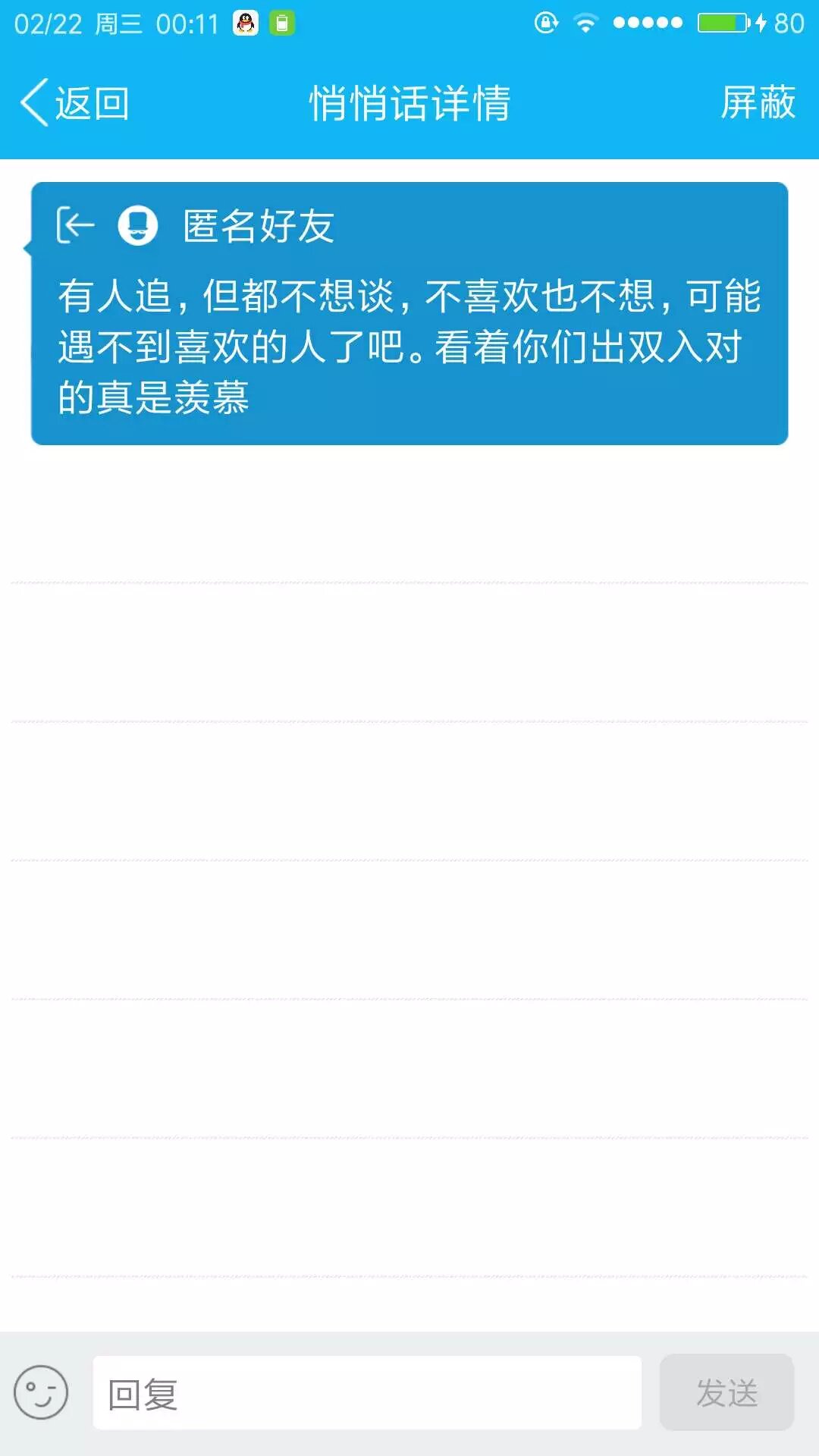The width and height of the screenshot is (819, 1456).
Task: Send the reply with 发送
Action: 726,1393
